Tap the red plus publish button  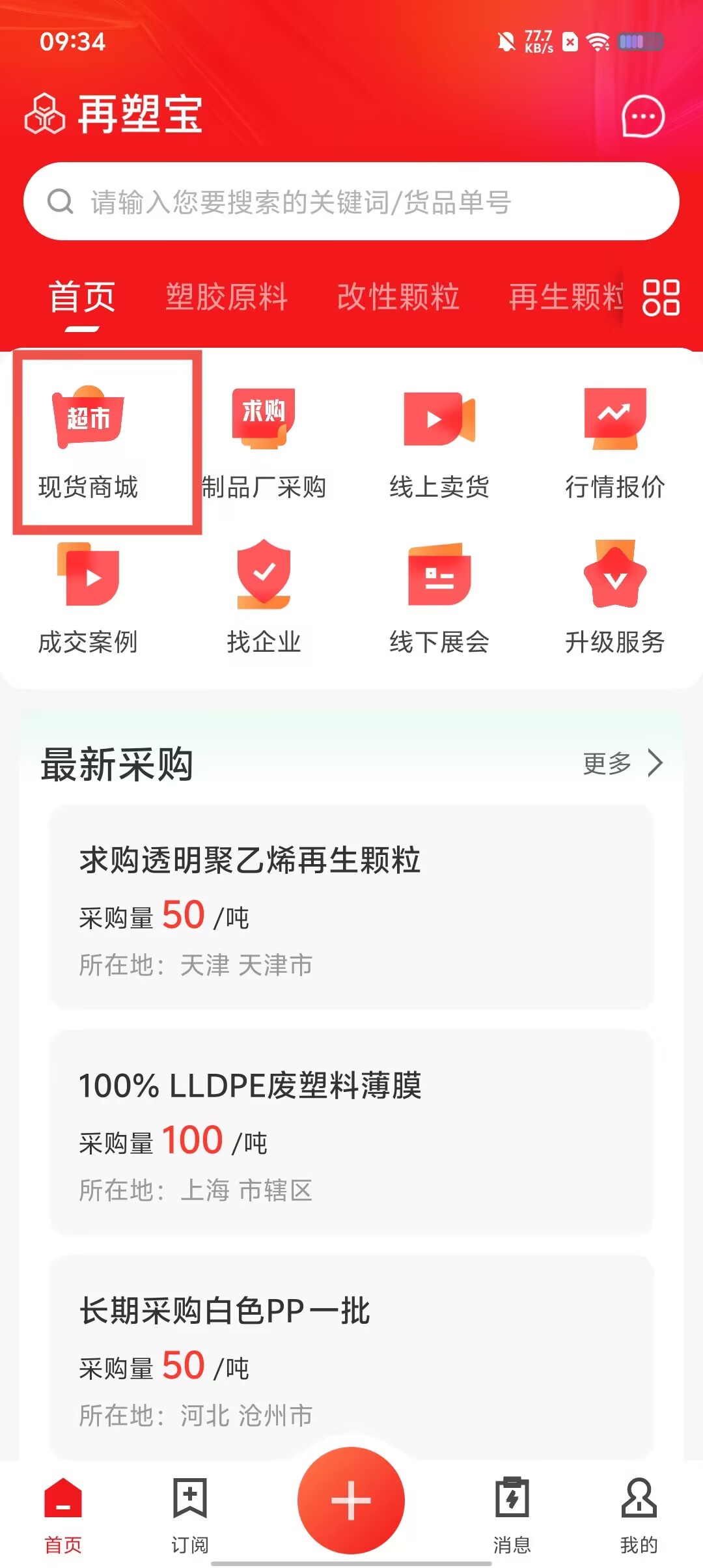pos(351,1500)
